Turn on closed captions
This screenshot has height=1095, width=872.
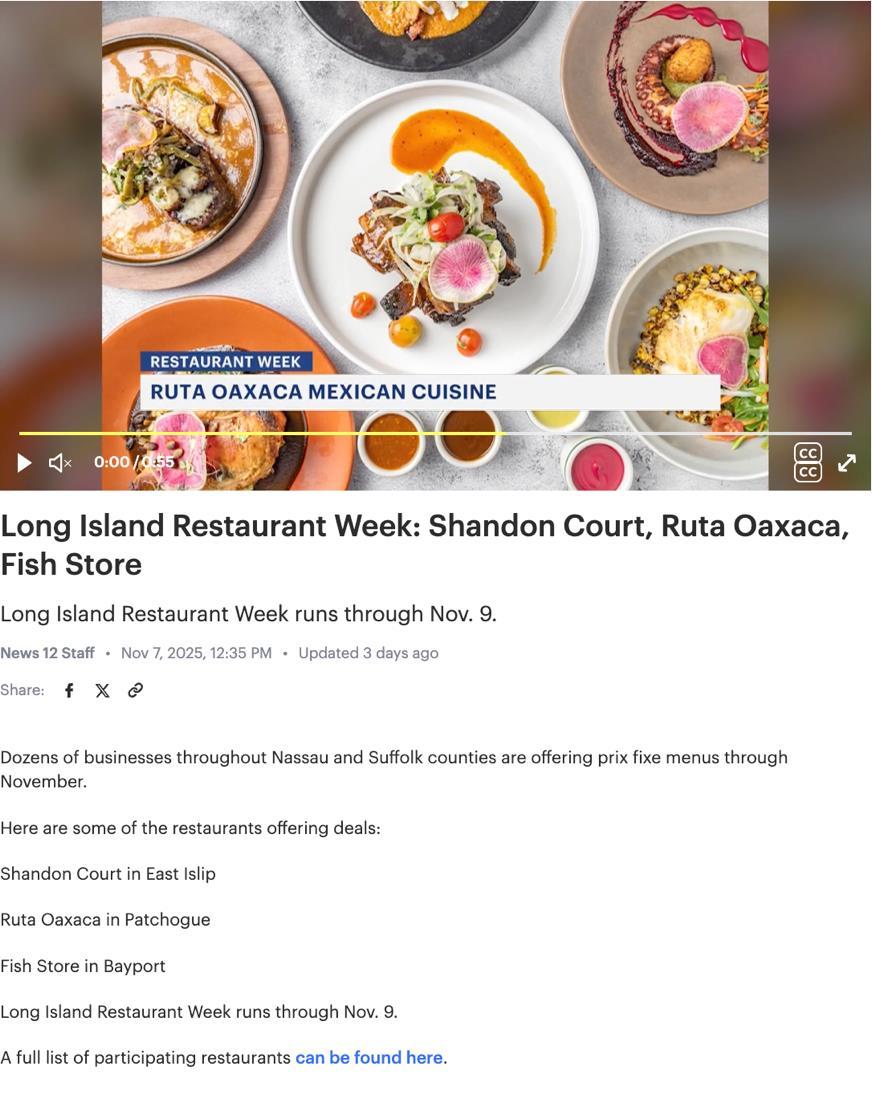coord(807,463)
